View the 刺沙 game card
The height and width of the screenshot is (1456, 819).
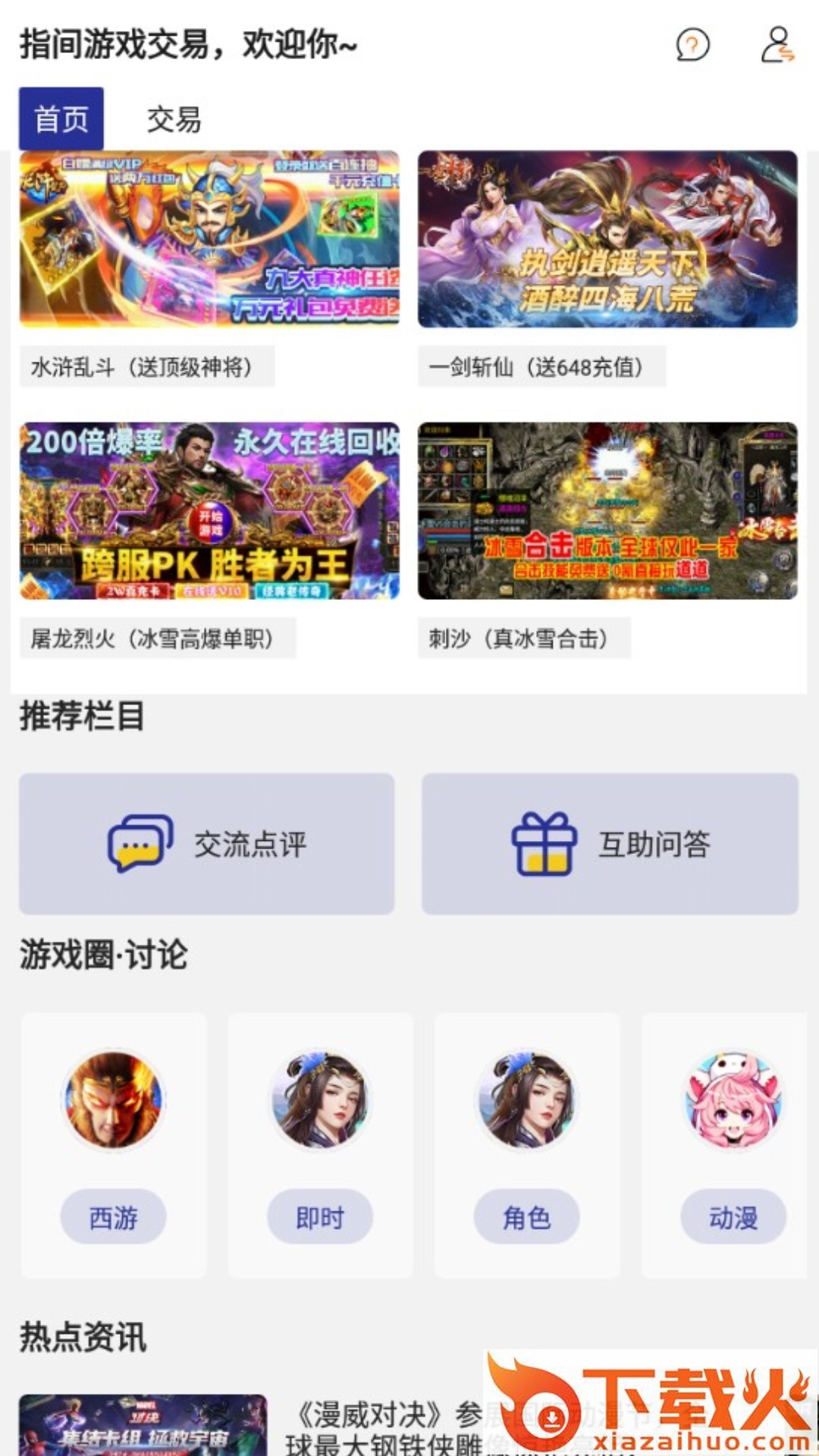tap(607, 511)
